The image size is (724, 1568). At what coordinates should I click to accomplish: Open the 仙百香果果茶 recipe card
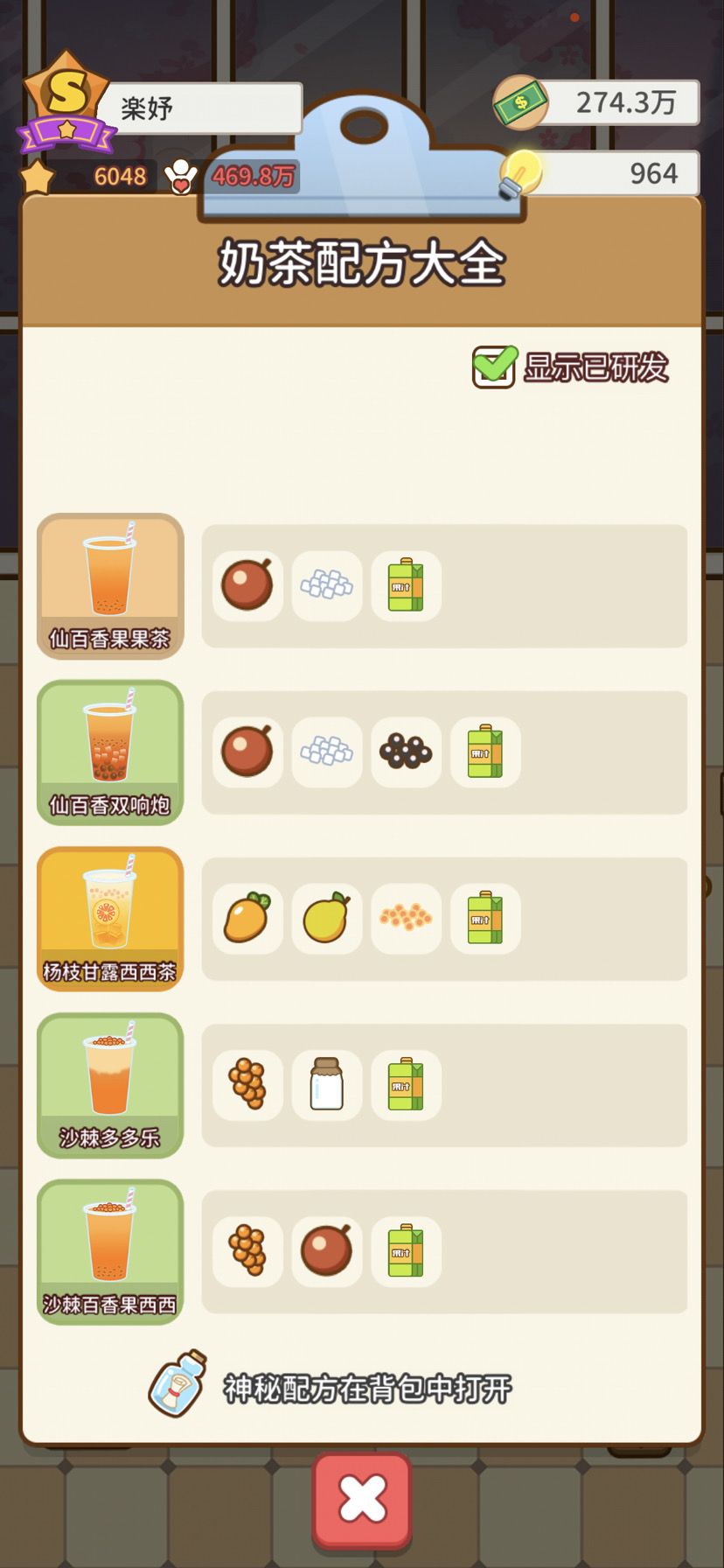(x=110, y=585)
